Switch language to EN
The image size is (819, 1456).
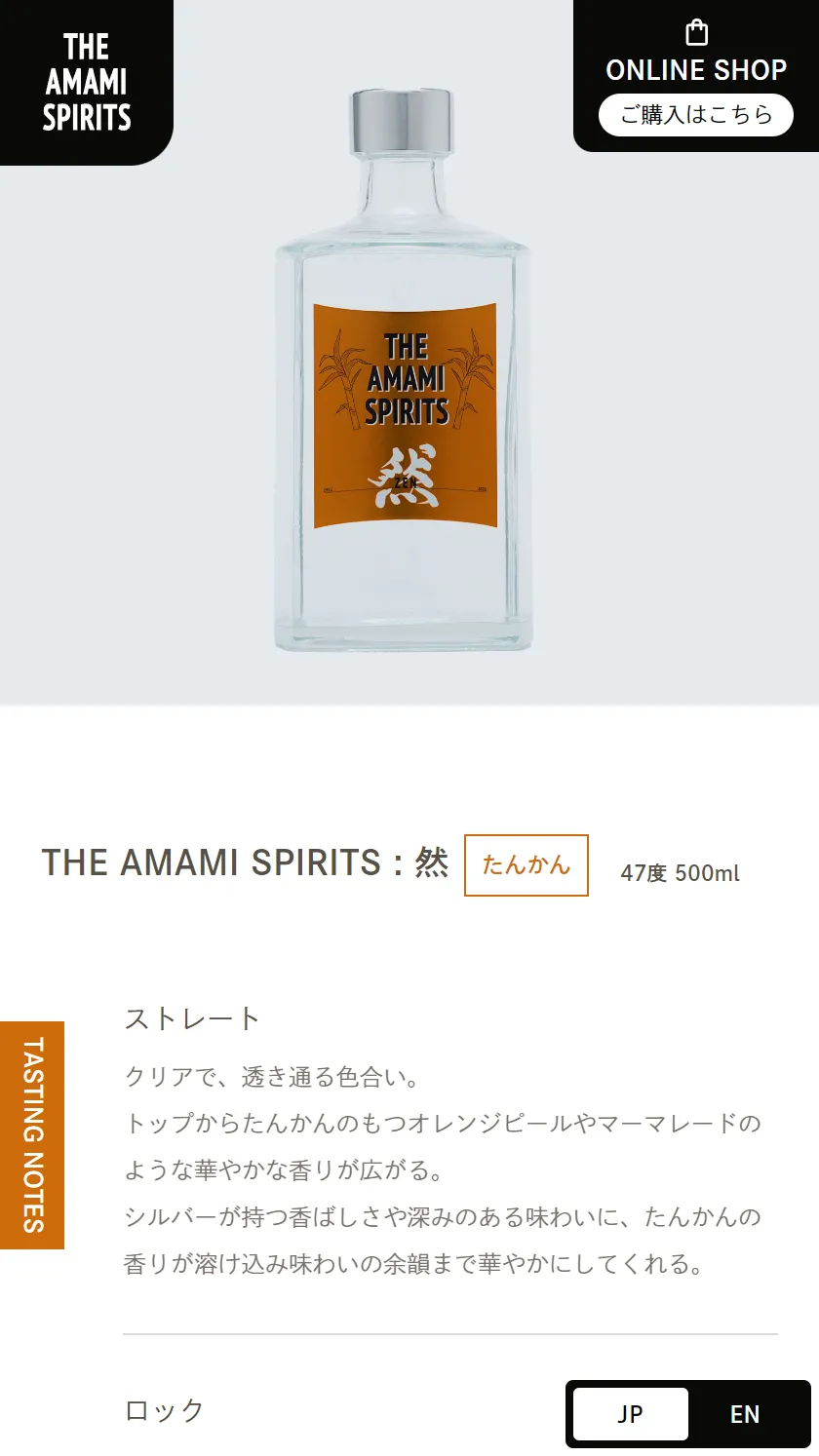745,1414
